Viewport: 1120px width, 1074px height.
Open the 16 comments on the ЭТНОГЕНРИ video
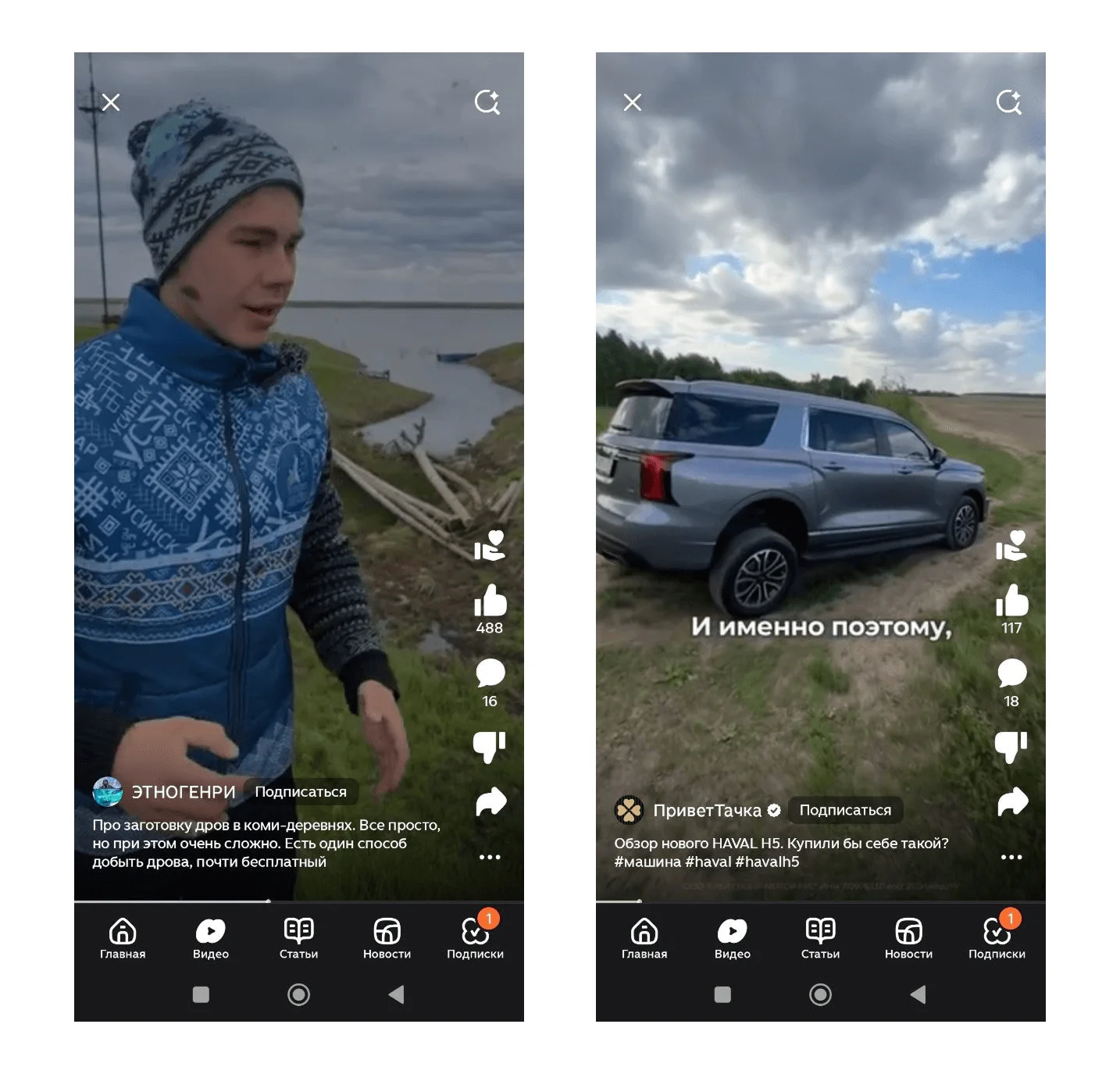(490, 673)
